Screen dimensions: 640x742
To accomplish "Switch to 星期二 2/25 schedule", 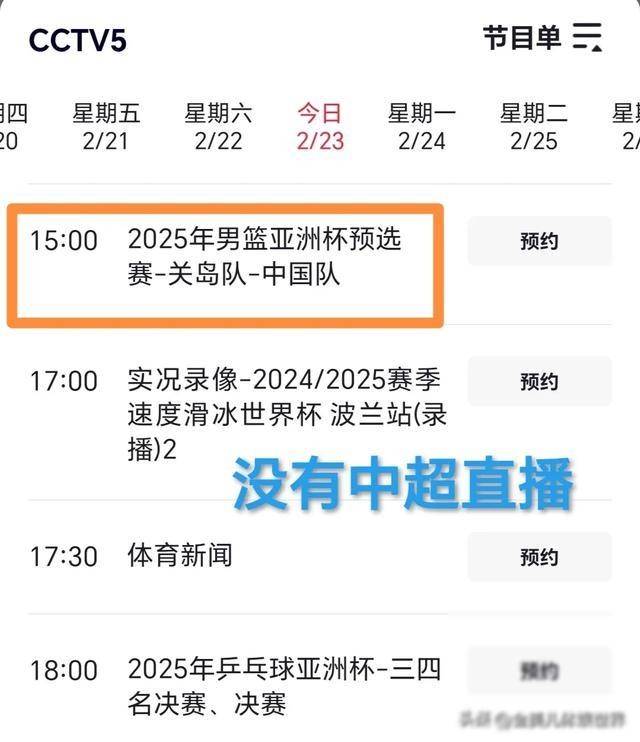I will (x=534, y=127).
